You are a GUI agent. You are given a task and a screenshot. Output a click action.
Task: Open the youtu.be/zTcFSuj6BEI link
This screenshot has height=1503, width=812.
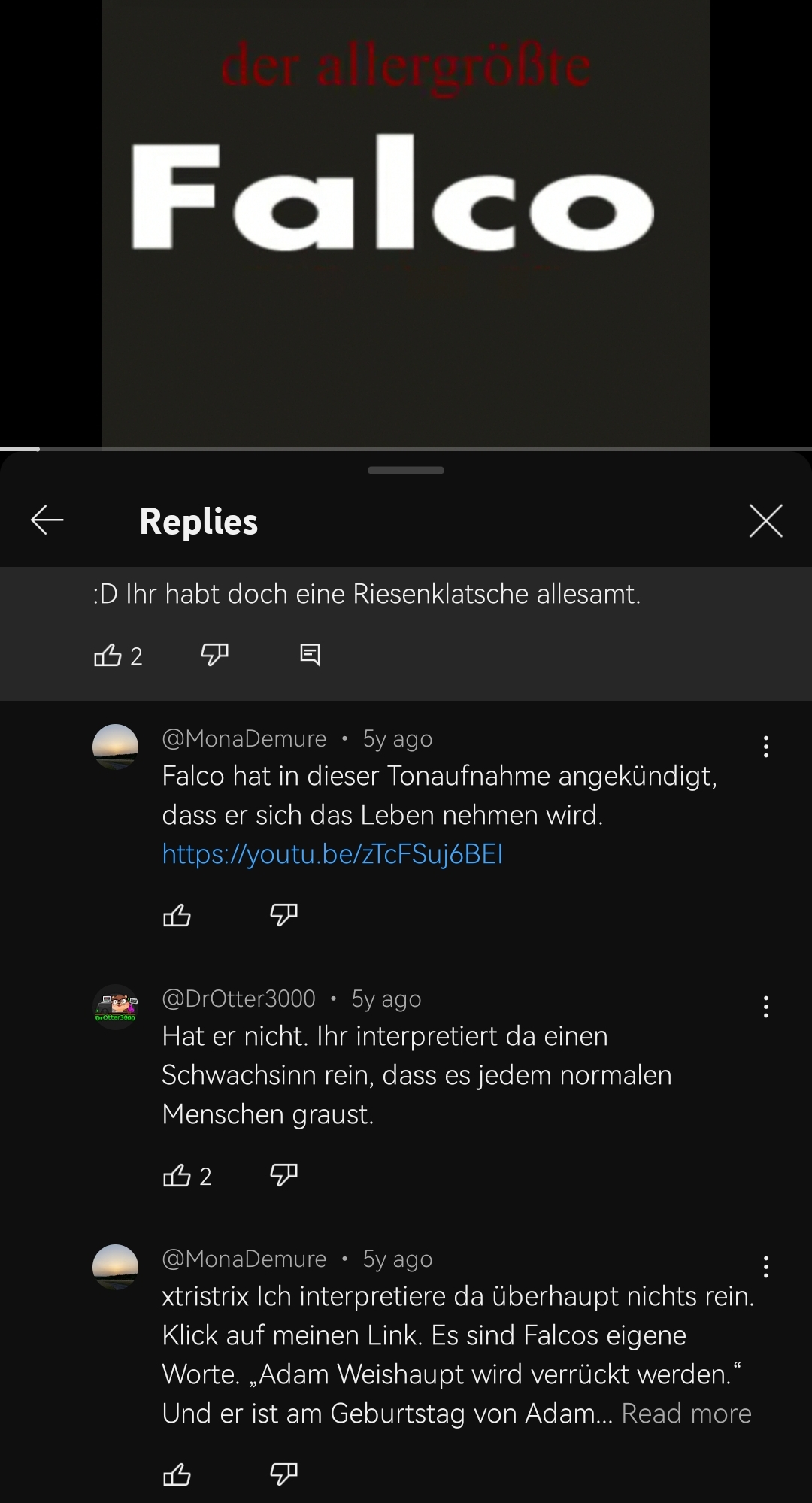pyautogui.click(x=332, y=854)
